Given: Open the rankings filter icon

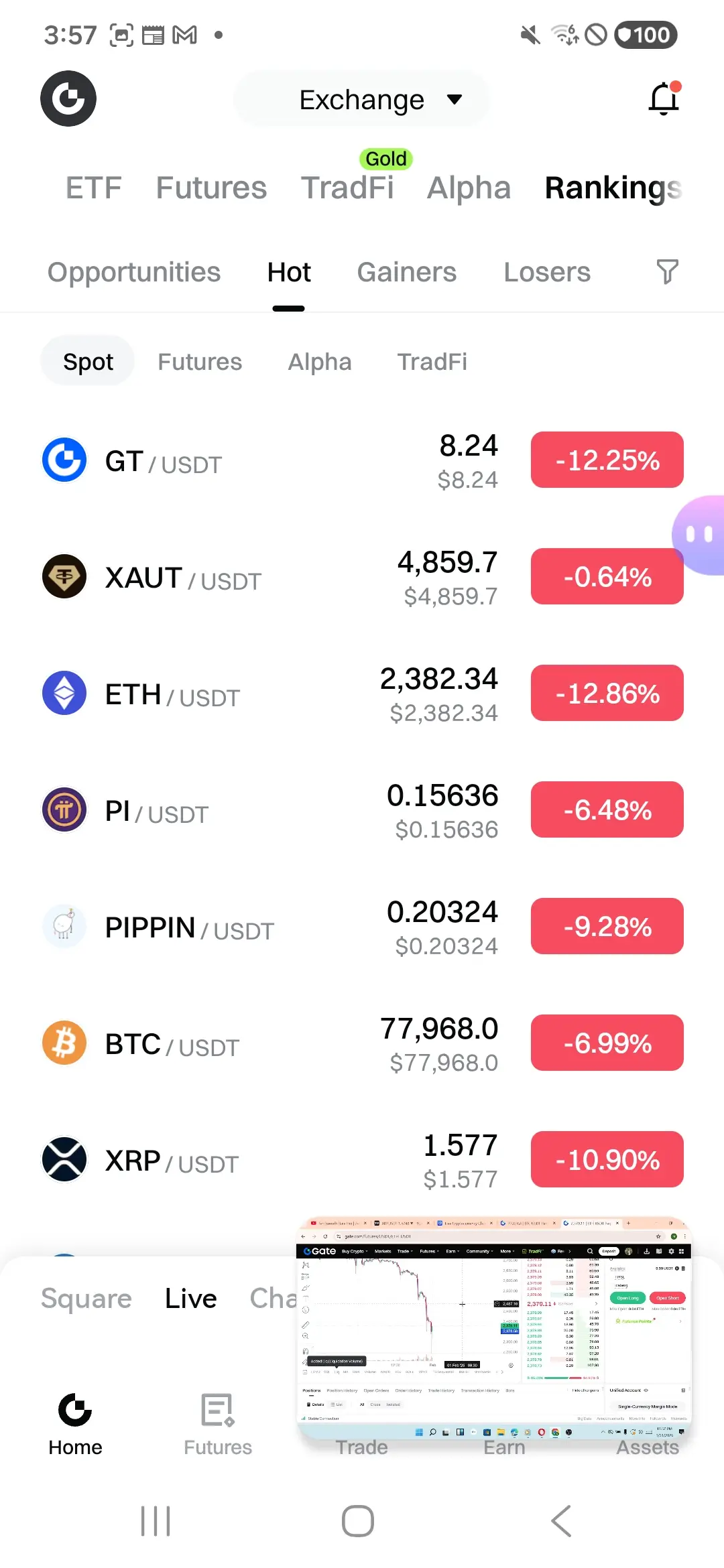Looking at the screenshot, I should click(x=667, y=272).
